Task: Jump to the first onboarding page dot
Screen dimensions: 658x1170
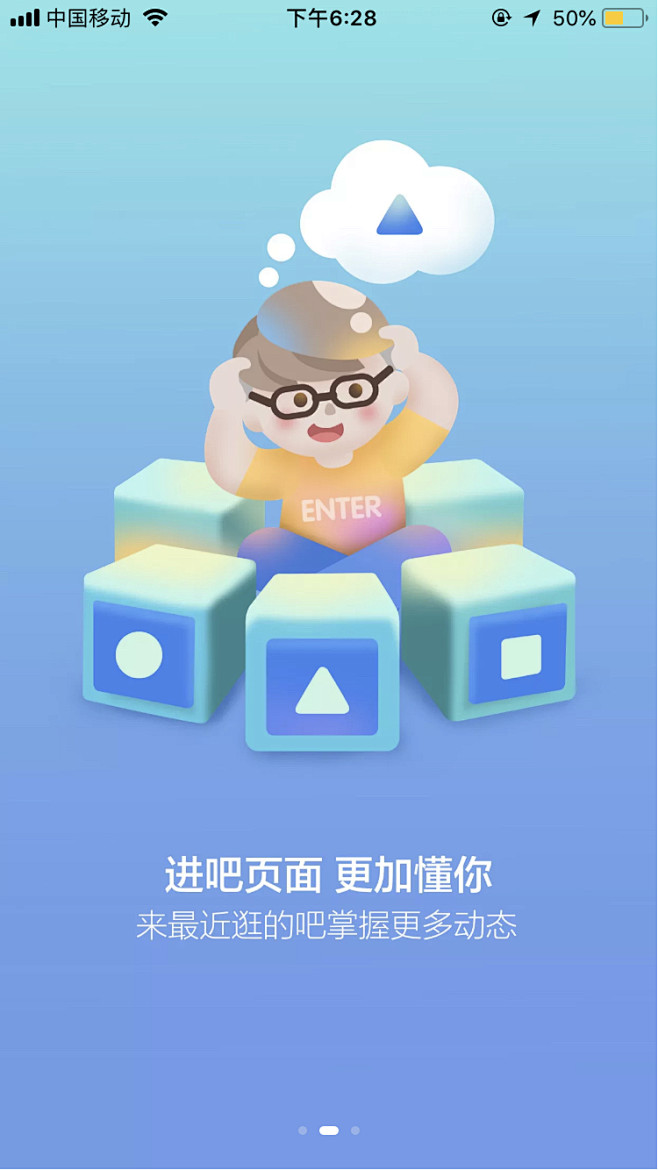Action: click(303, 1130)
